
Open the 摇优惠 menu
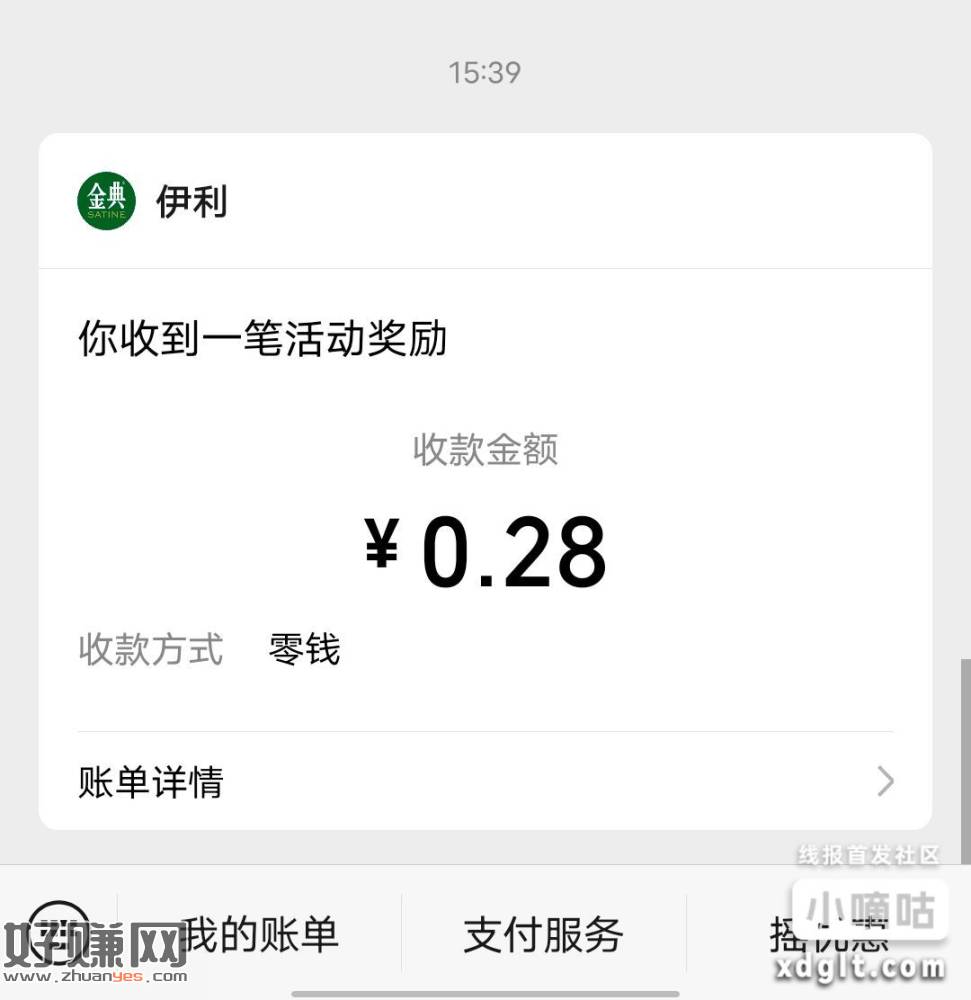tap(828, 935)
